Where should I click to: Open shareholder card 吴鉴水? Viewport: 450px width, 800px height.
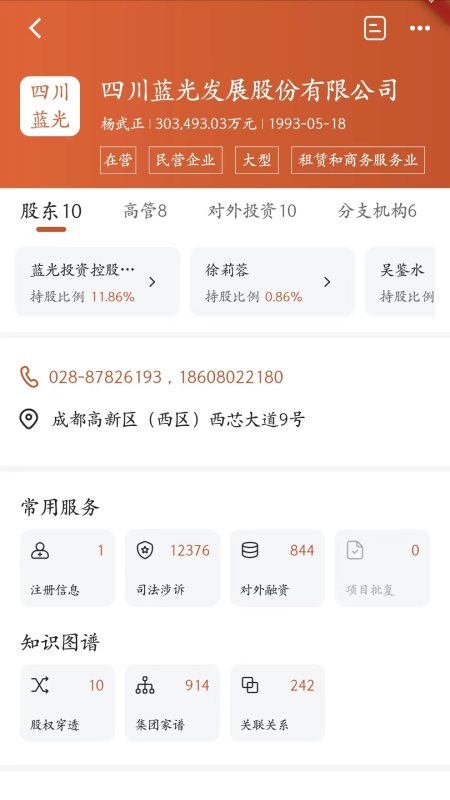pyautogui.click(x=400, y=282)
